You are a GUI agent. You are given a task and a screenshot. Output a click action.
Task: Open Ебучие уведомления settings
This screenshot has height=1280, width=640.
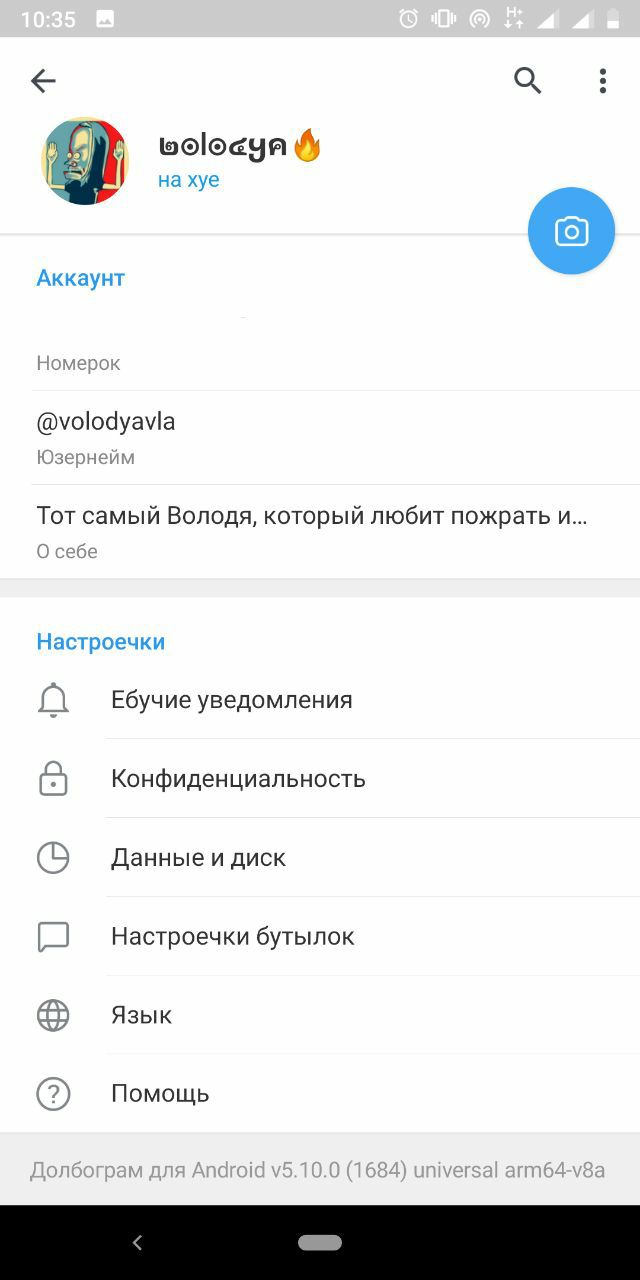click(320, 700)
